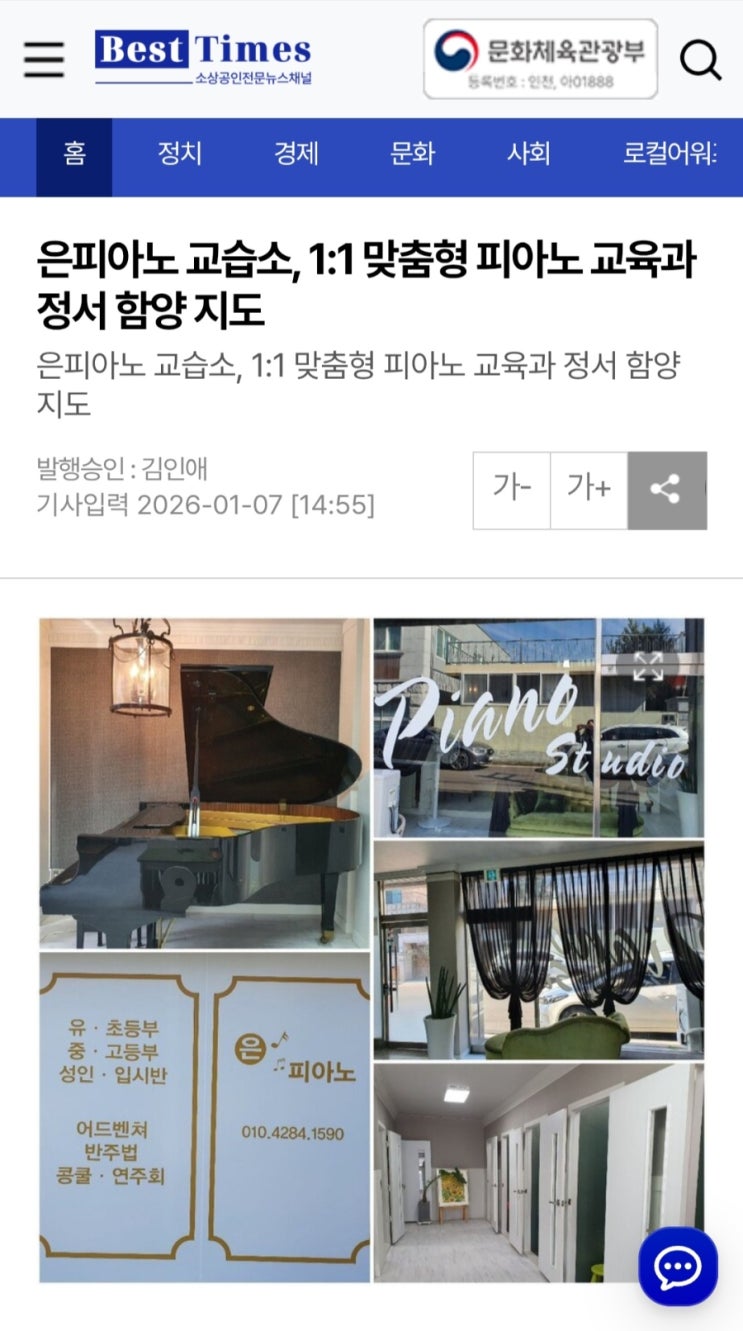743x1331 pixels.
Task: Decrease font size with 가-
Action: pos(511,489)
